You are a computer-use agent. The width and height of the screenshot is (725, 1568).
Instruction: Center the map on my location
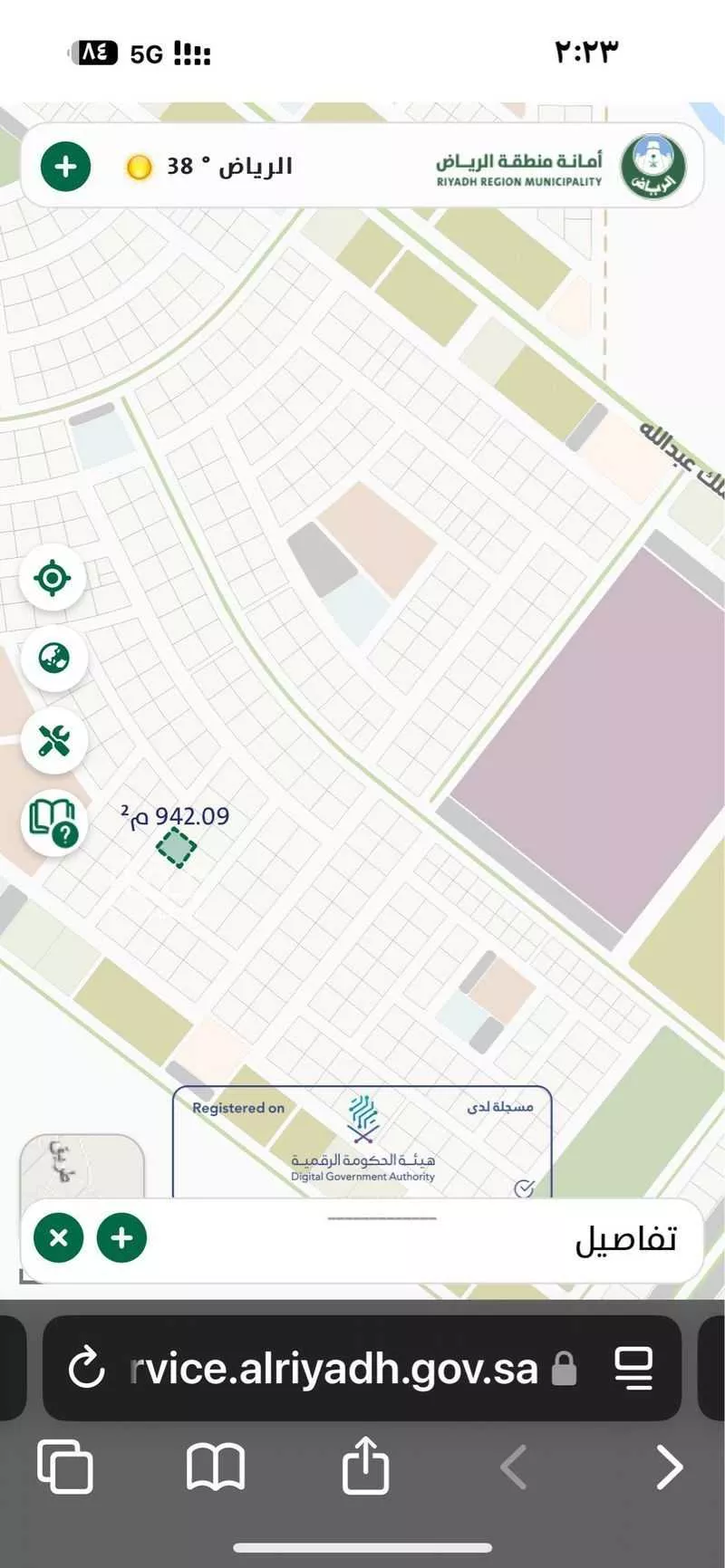point(53,577)
